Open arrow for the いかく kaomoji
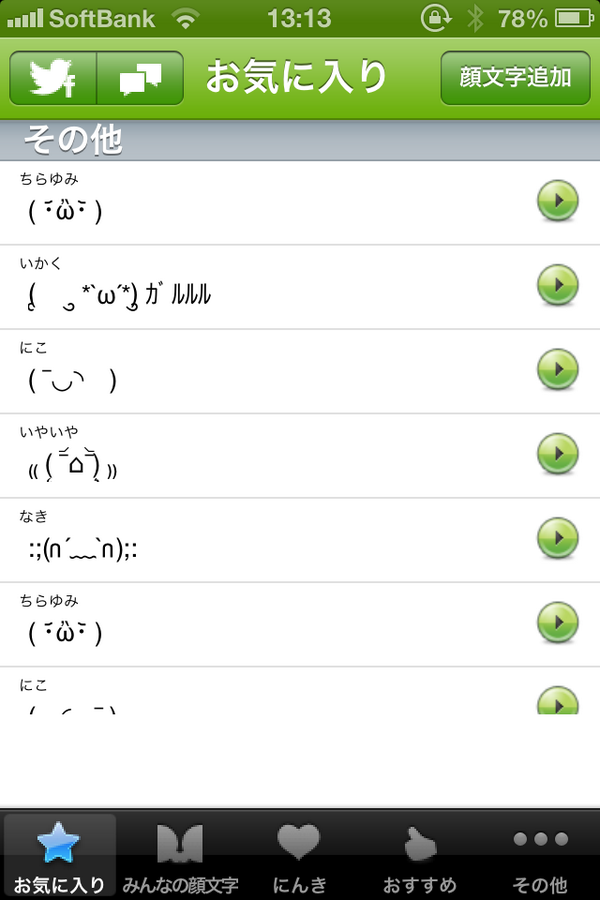This screenshot has height=900, width=600. point(558,285)
